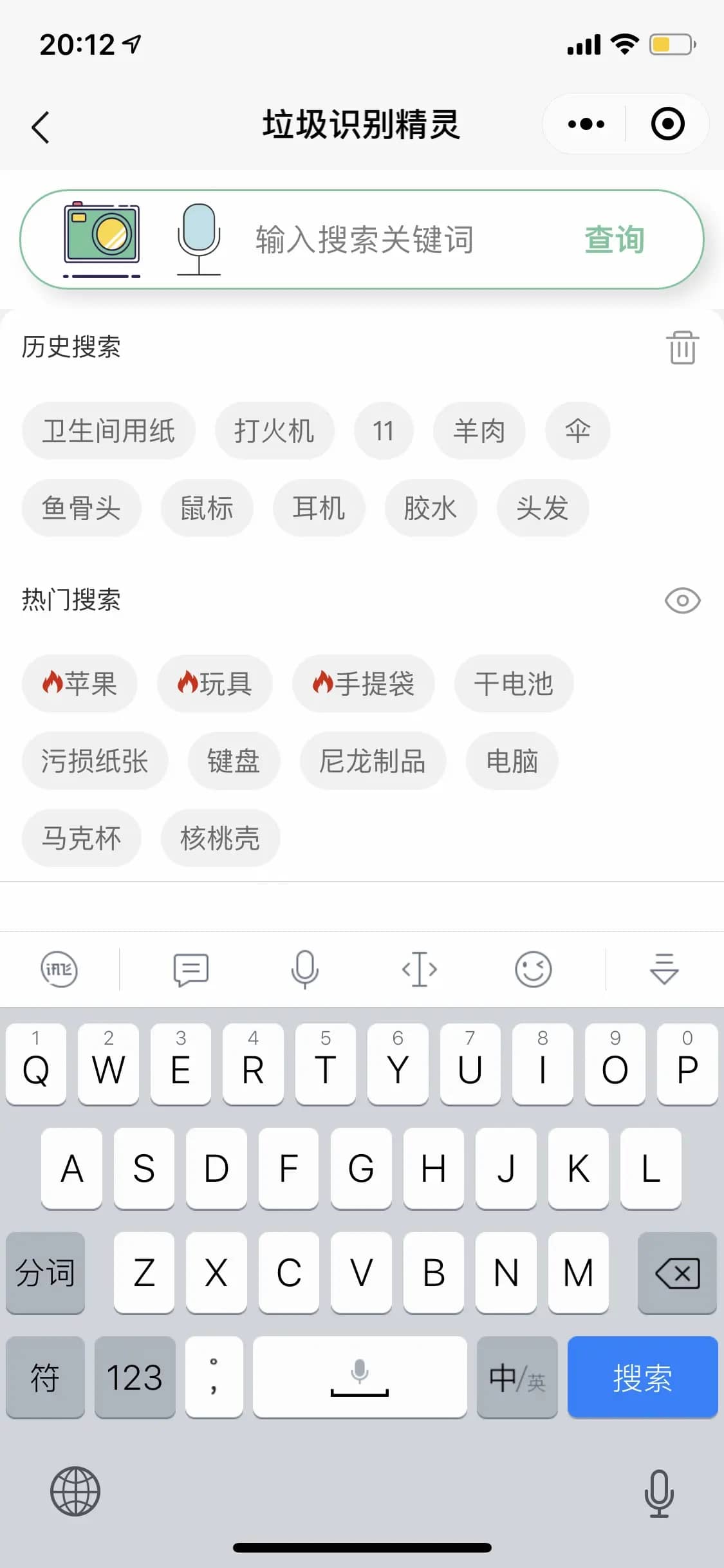Start voice search with the microphone icon
Screen dimensions: 724x1568
tap(198, 239)
